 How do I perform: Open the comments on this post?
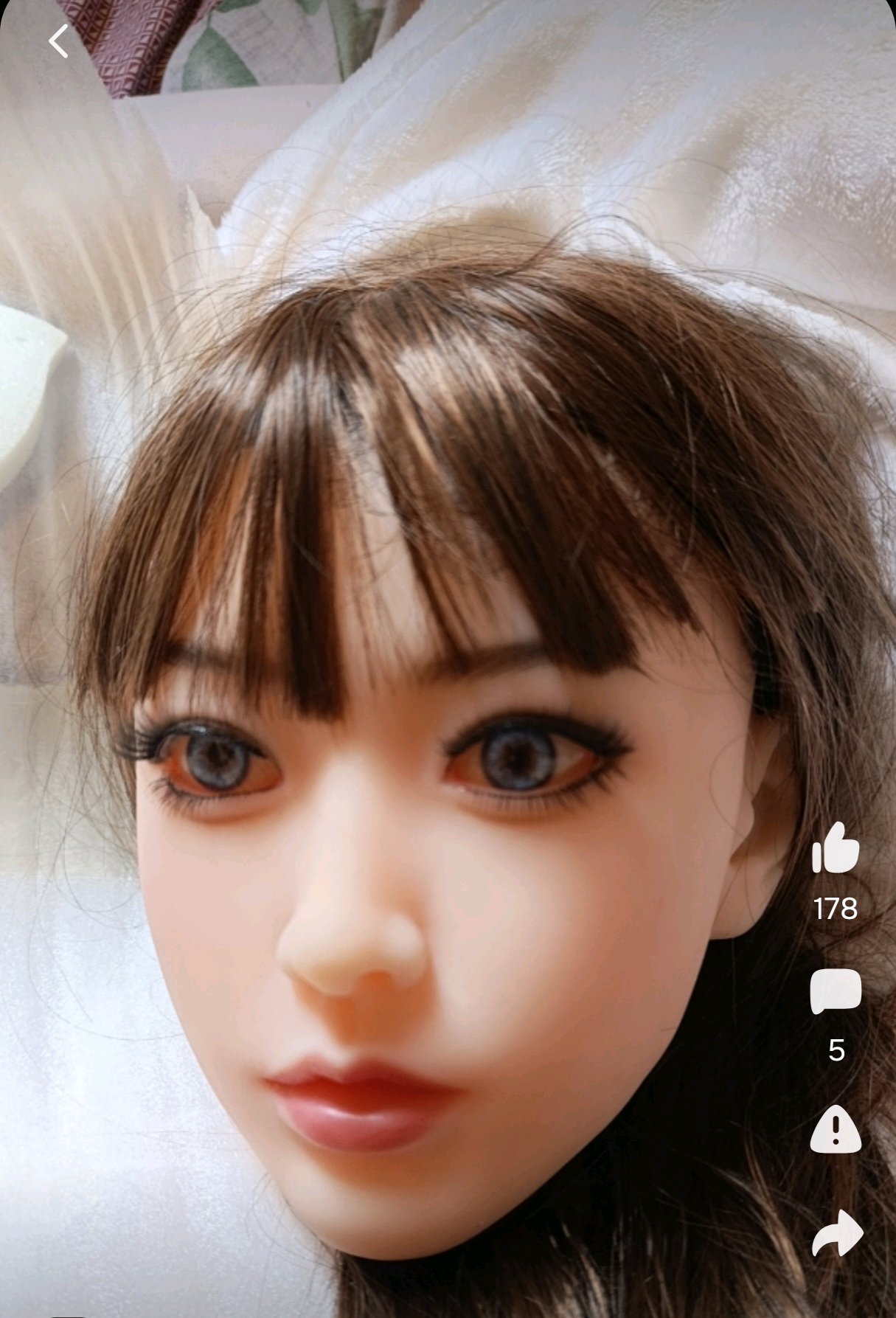[x=836, y=992]
